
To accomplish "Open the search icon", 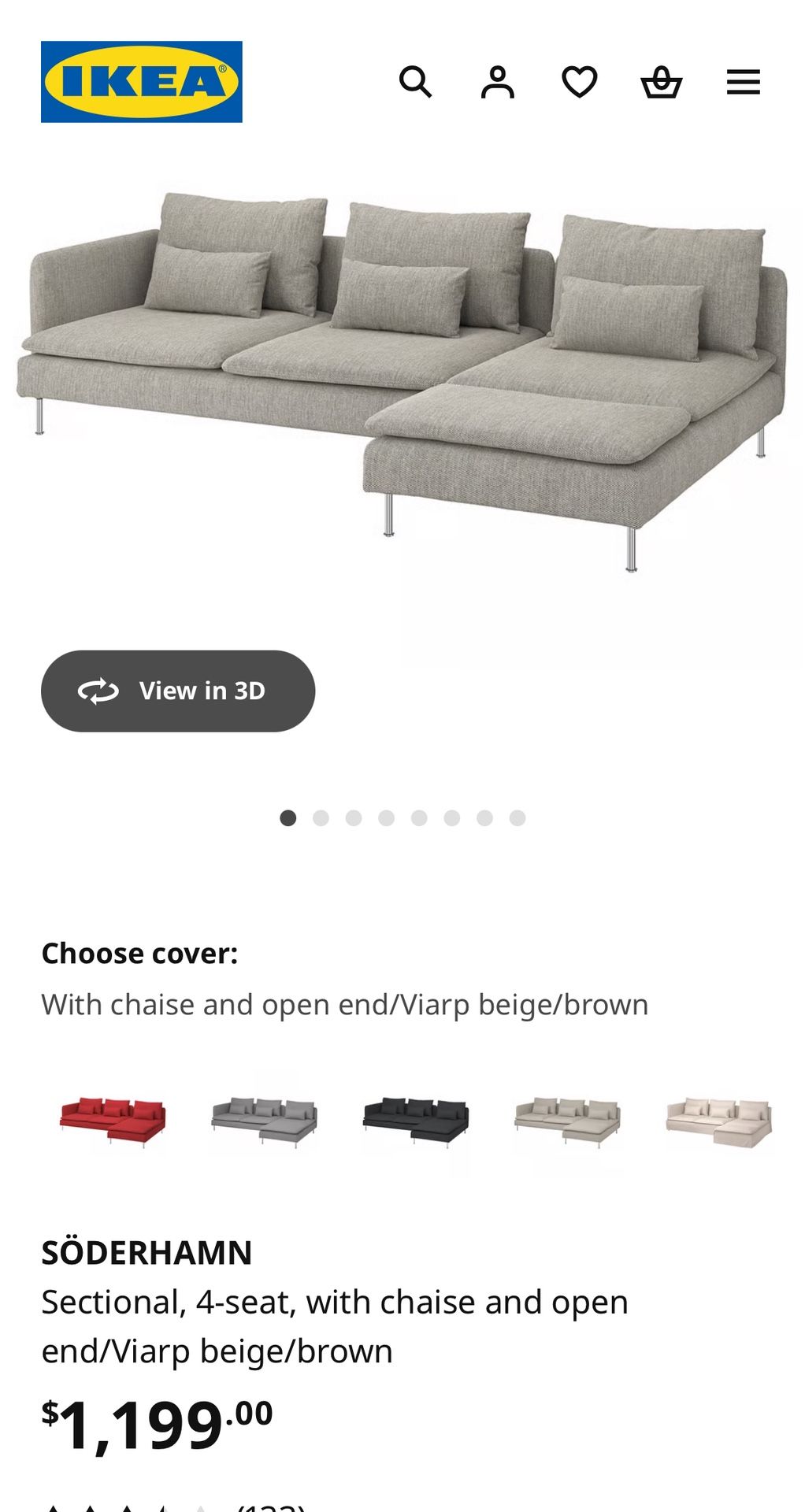I will click(x=417, y=81).
